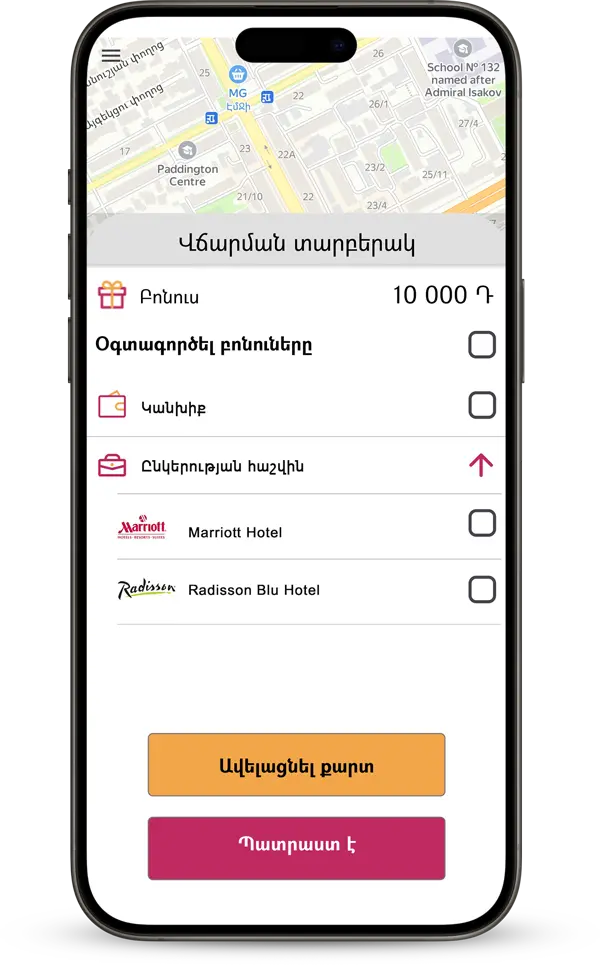Select the Marriott Hotel checkbox
The image size is (600, 965).
point(482,523)
